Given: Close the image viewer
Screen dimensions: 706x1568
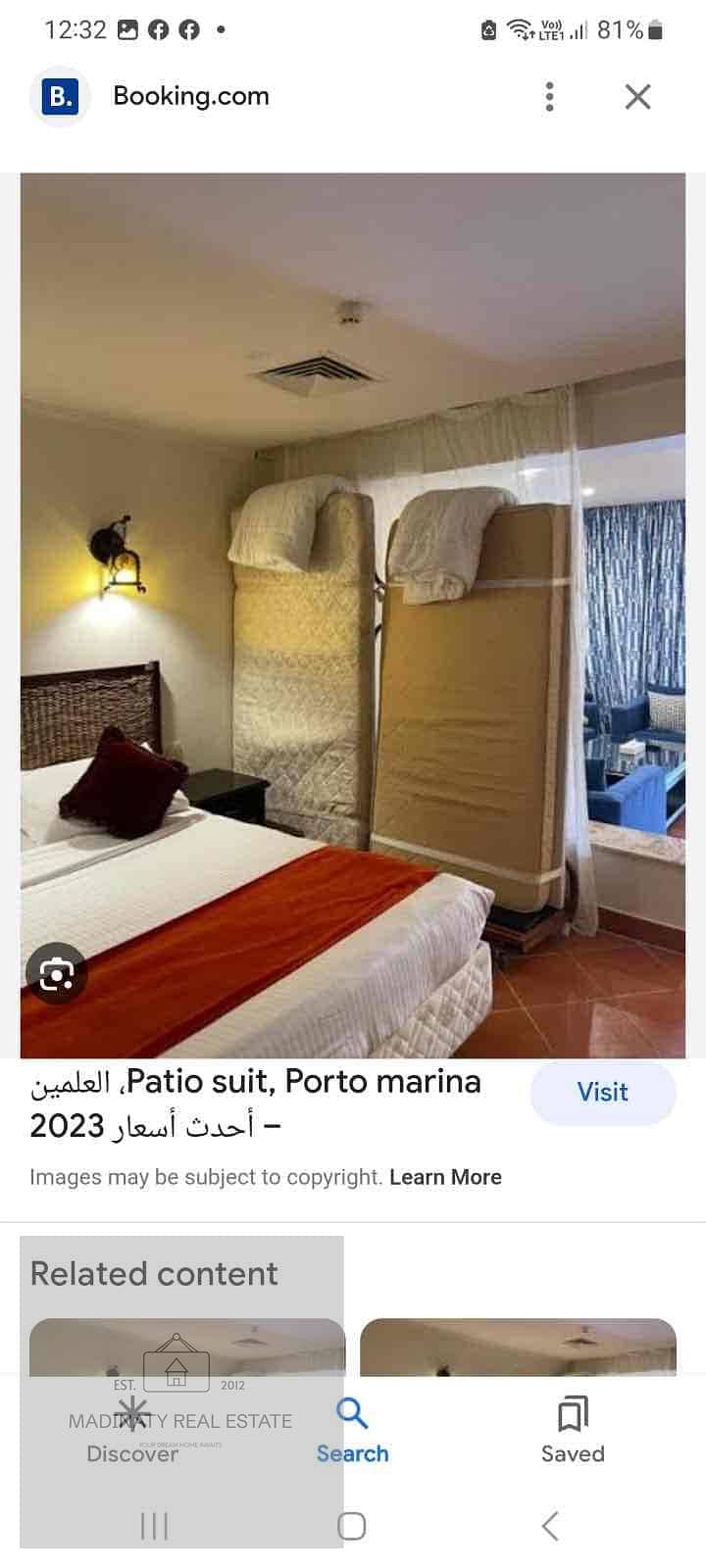Looking at the screenshot, I should pos(637,96).
